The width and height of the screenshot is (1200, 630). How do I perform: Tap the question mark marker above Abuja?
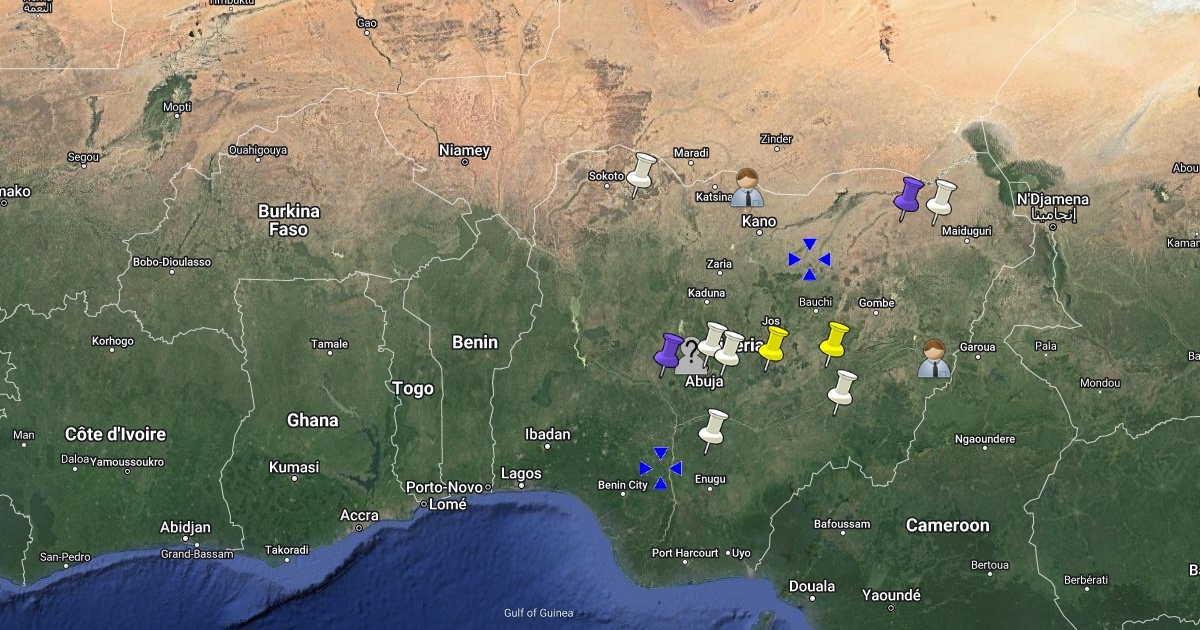[691, 355]
